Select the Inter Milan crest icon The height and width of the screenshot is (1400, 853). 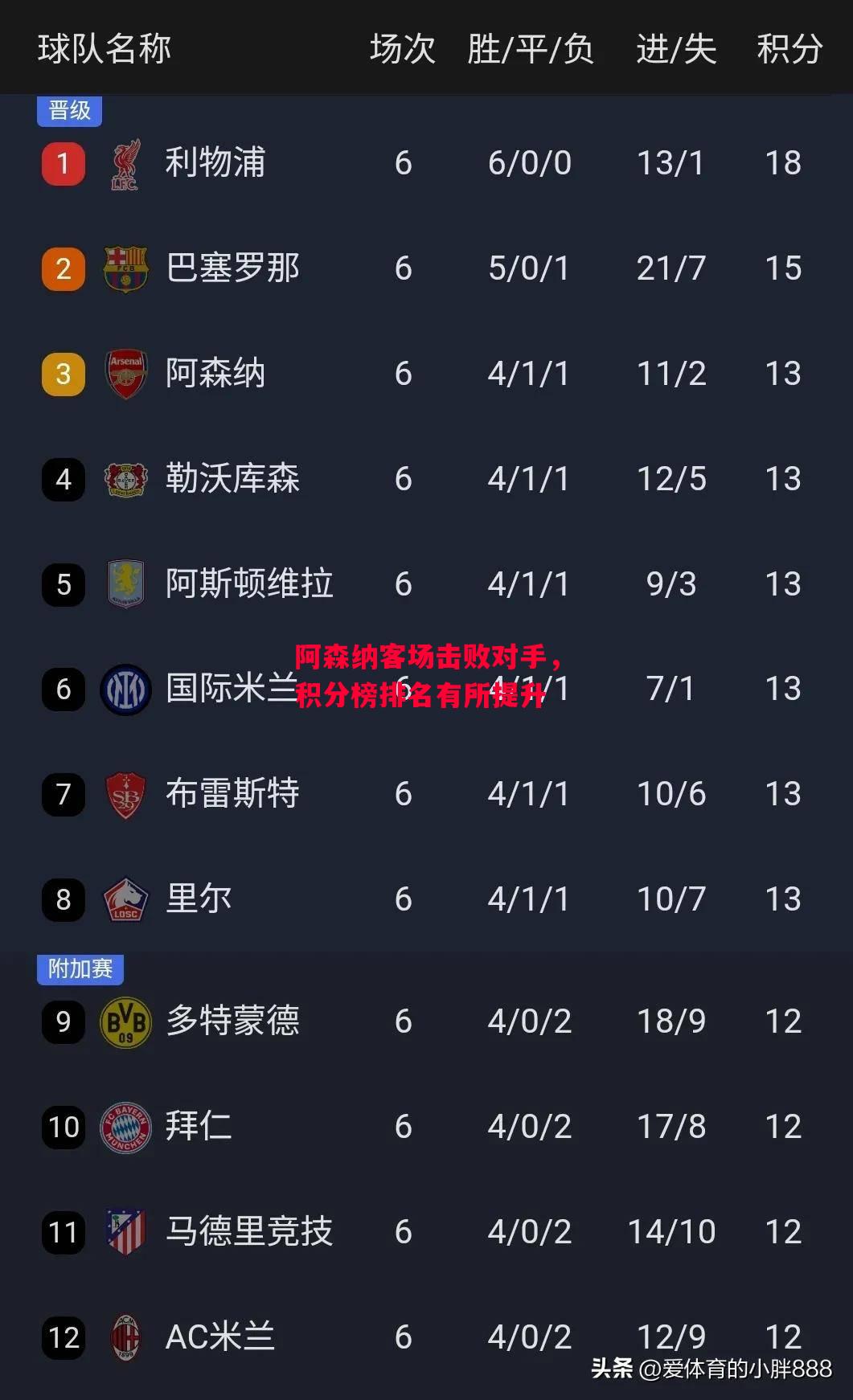(125, 690)
